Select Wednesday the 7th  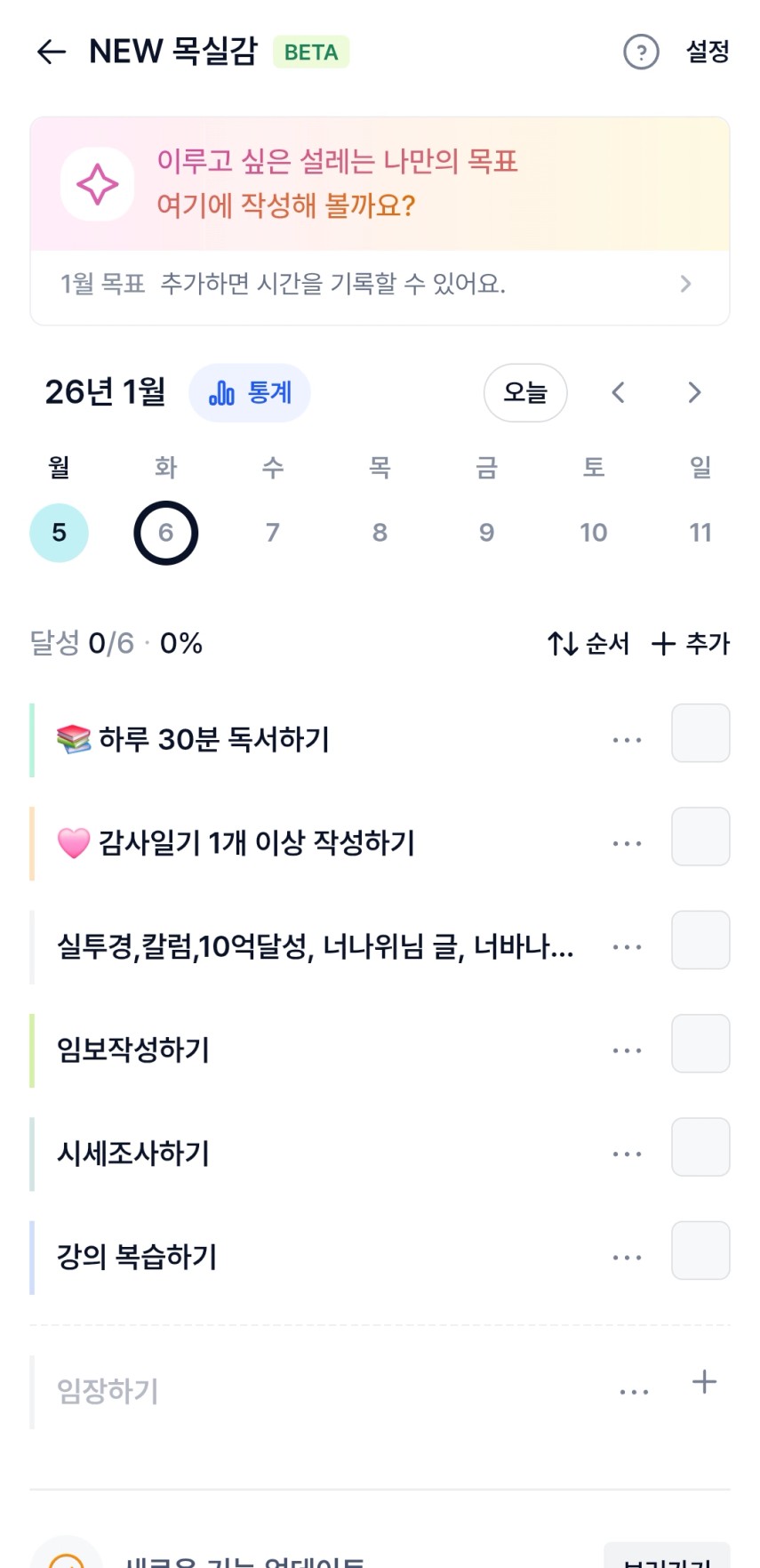click(273, 533)
